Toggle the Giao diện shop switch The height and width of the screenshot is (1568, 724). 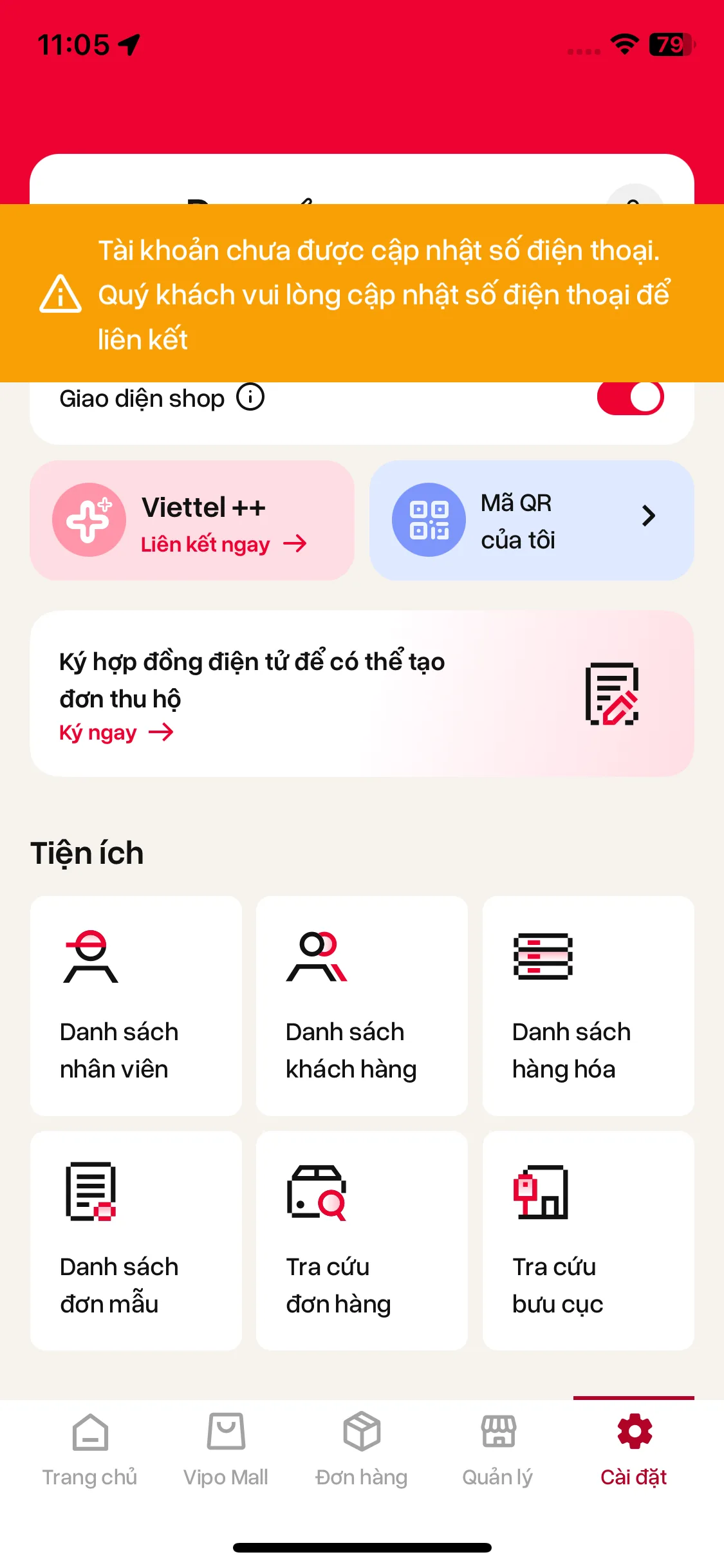[x=630, y=397]
